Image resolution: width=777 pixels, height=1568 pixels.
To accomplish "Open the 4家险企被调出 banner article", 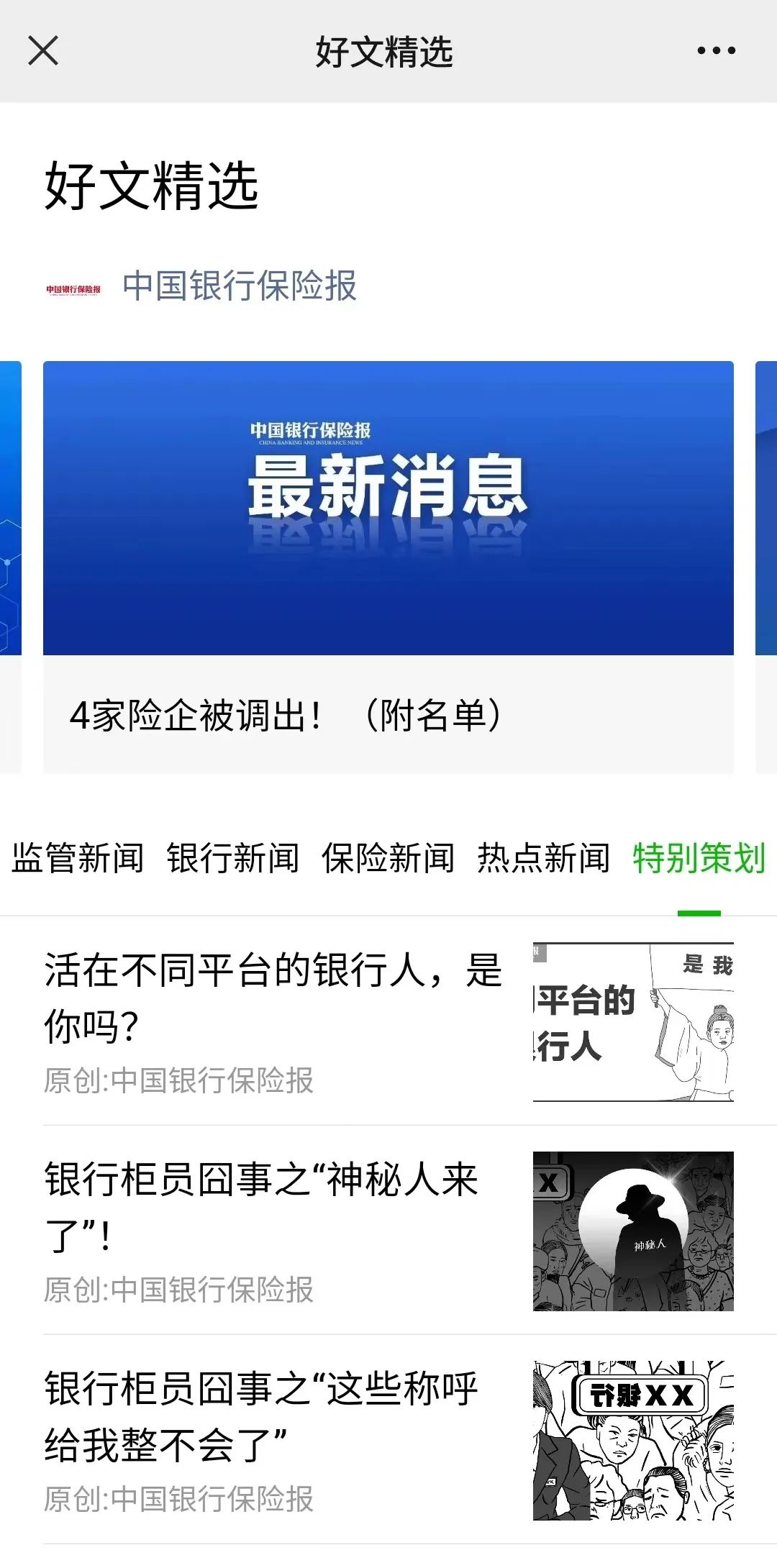I will 388,567.
